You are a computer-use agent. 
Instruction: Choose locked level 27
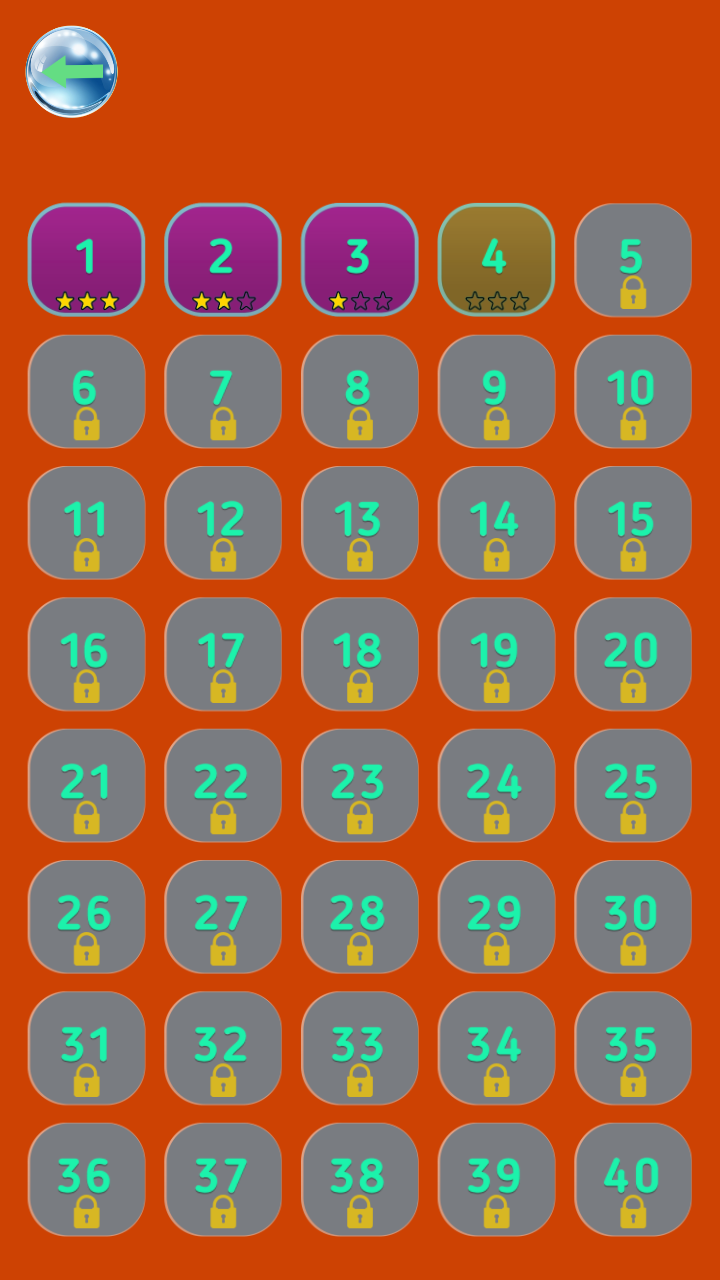(223, 917)
